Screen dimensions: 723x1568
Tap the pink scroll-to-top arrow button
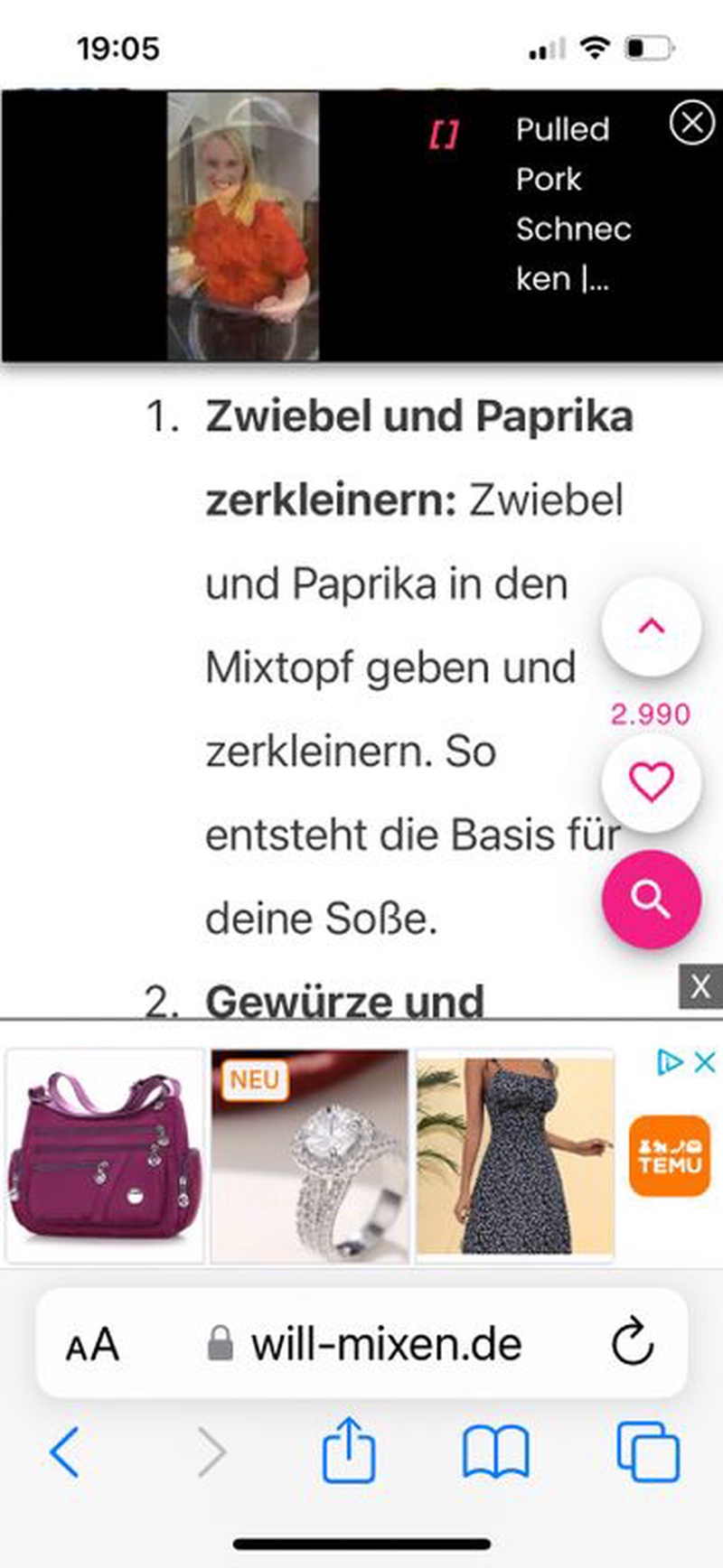[x=652, y=627]
